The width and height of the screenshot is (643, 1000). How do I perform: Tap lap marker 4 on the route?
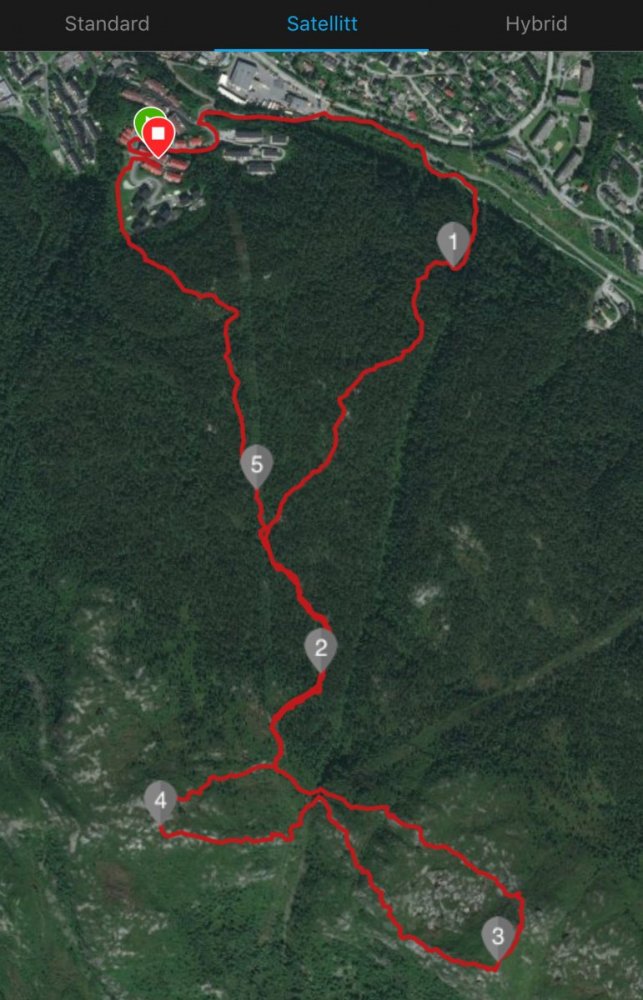[x=160, y=799]
